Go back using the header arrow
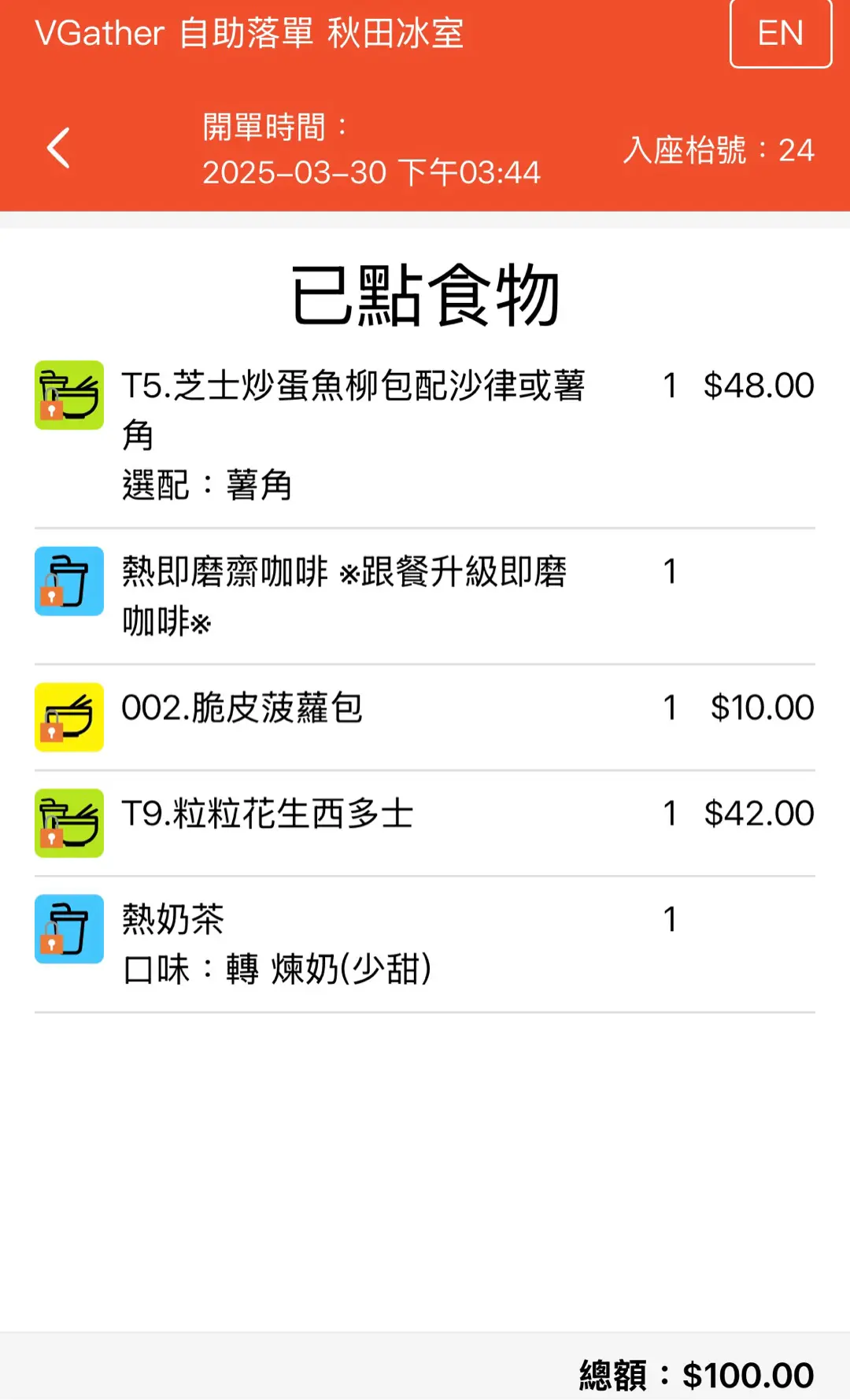The width and height of the screenshot is (850, 1400). [59, 149]
